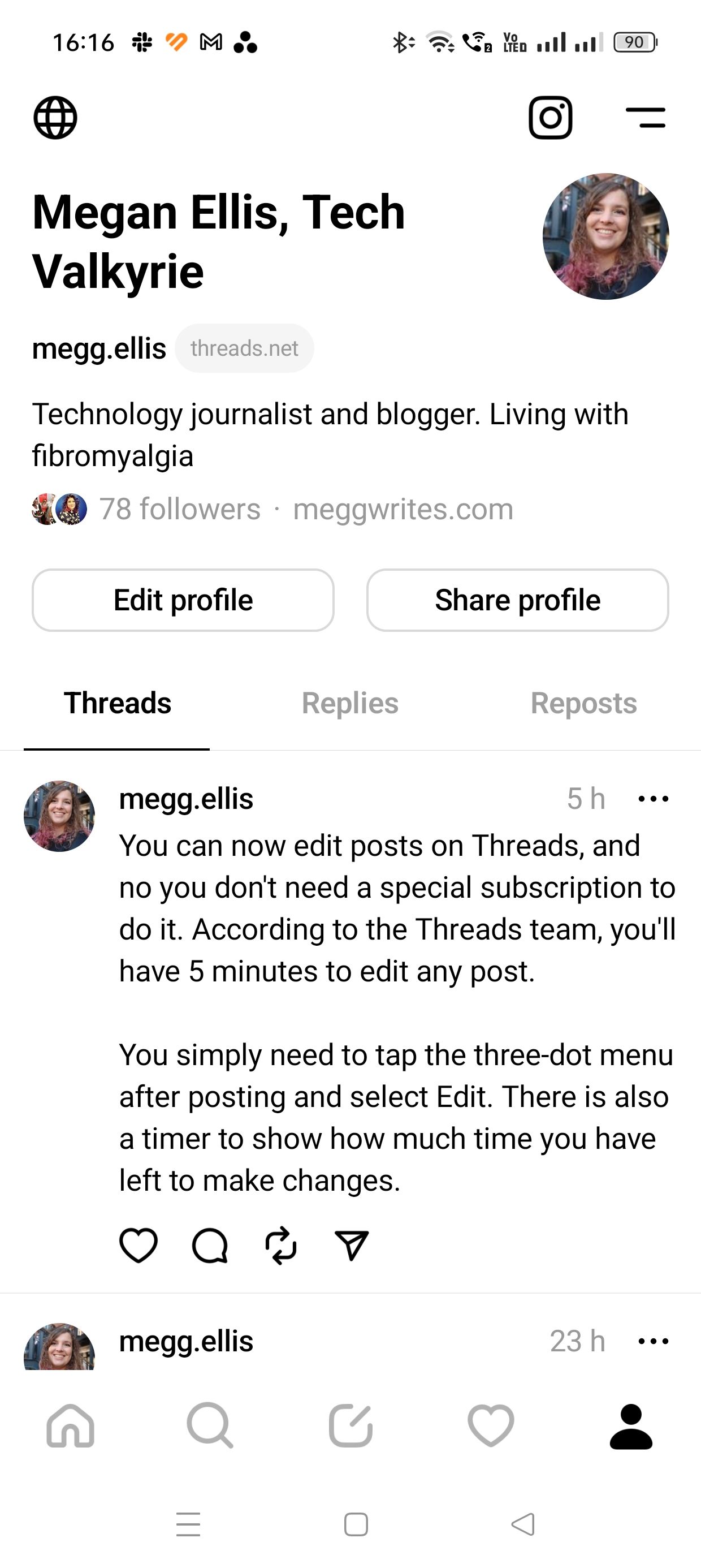Open the settings menu icon
The height and width of the screenshot is (1568, 701).
(646, 118)
